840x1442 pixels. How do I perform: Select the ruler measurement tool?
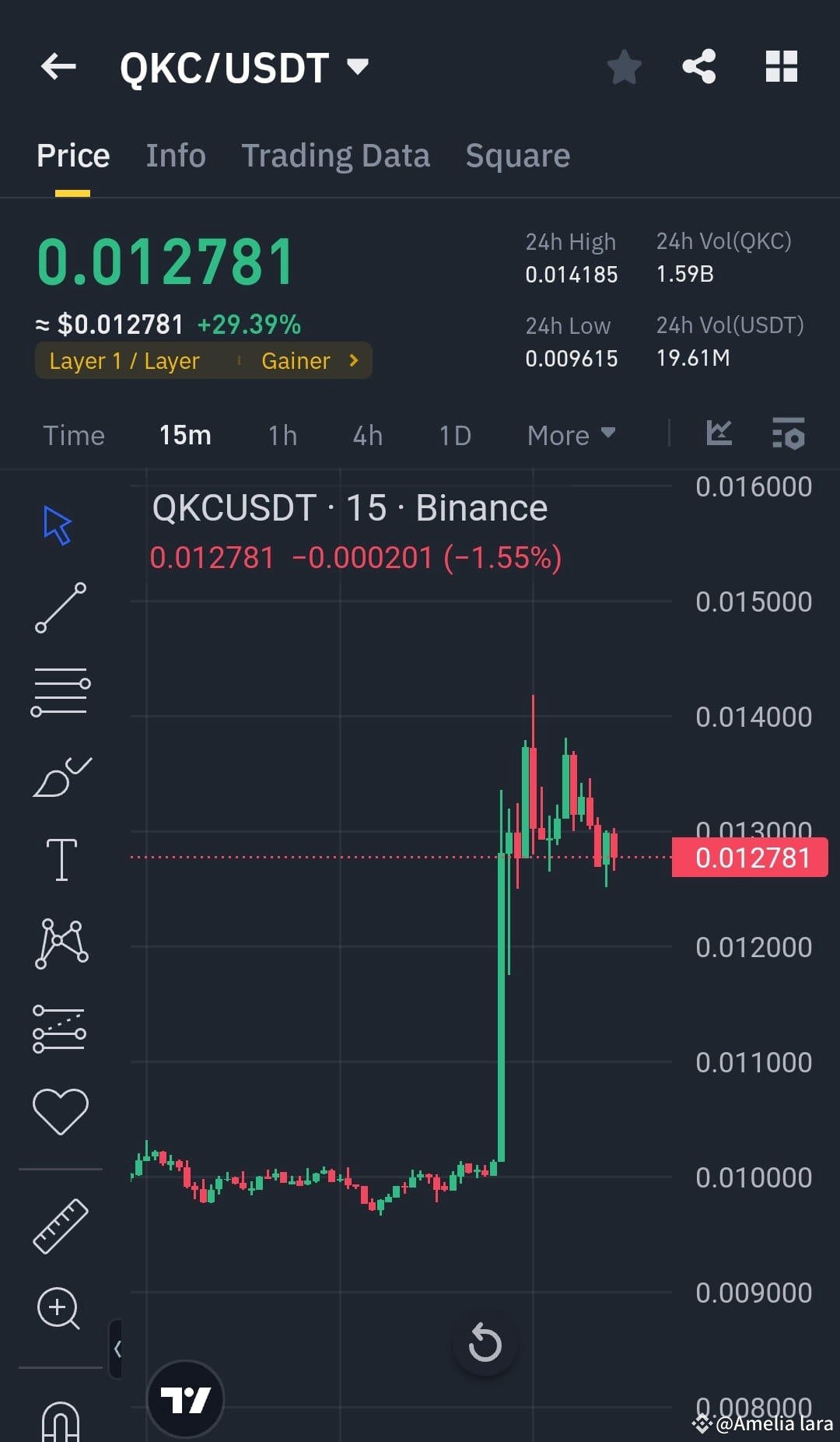coord(59,1224)
